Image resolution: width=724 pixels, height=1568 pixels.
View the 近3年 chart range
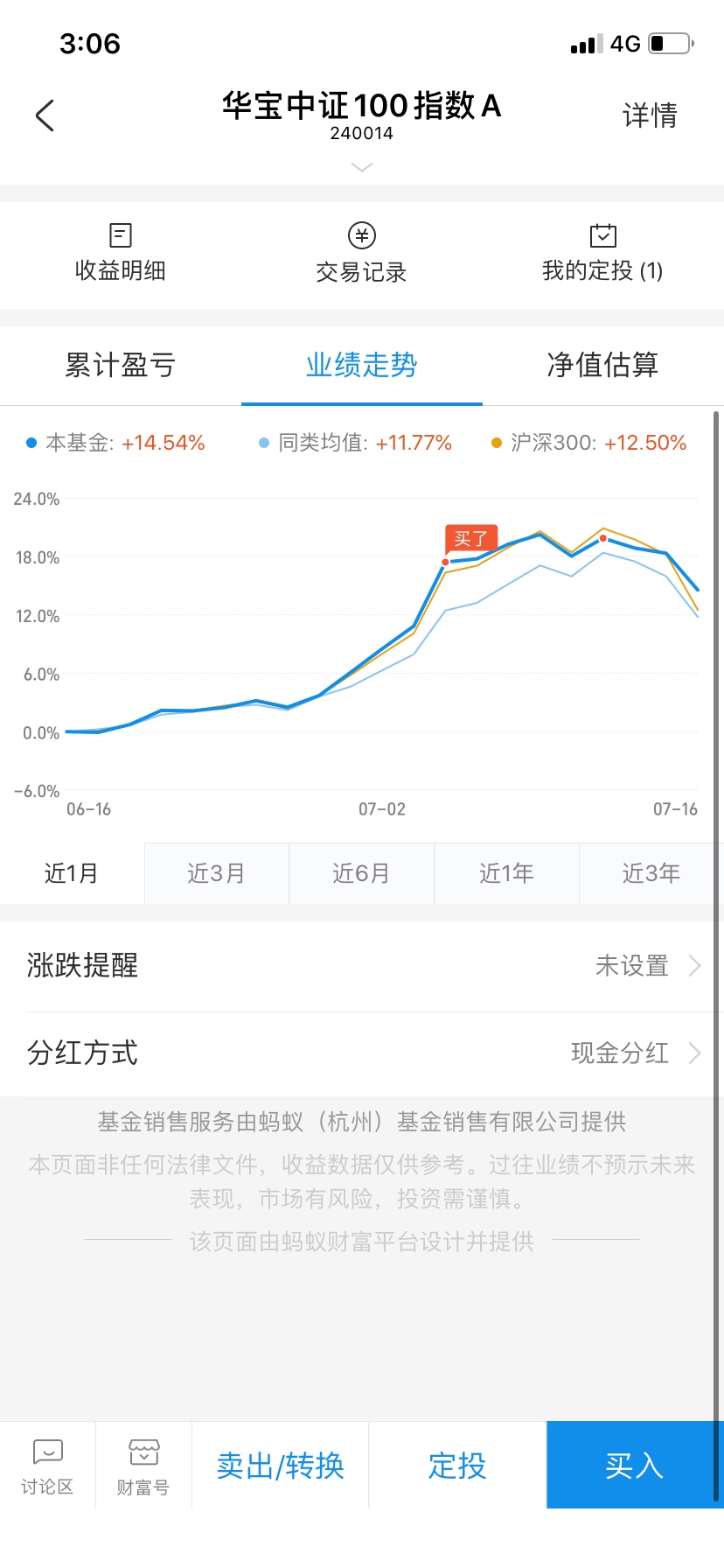pyautogui.click(x=651, y=873)
